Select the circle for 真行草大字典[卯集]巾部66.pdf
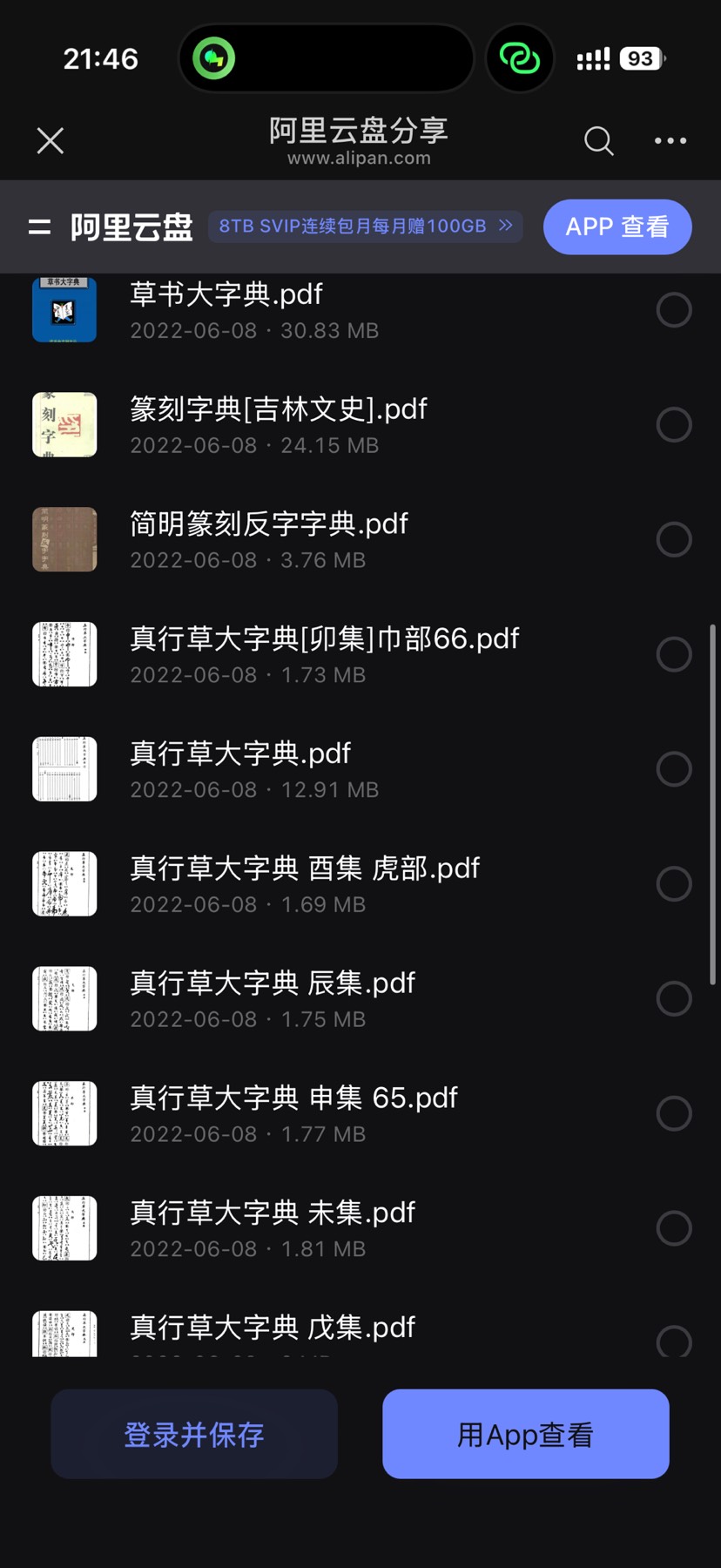Image resolution: width=721 pixels, height=1568 pixels. tap(674, 654)
